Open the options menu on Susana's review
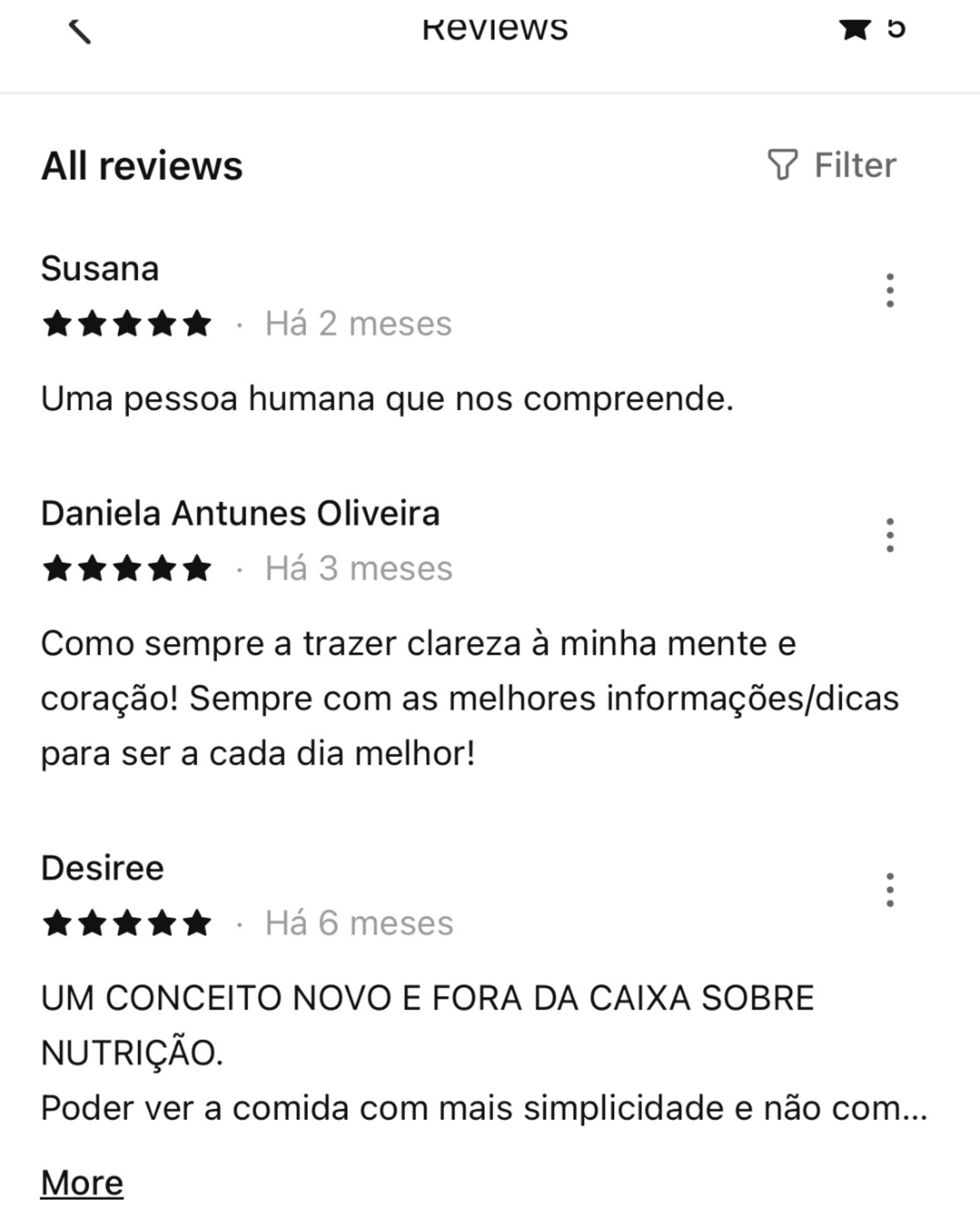This screenshot has height=1225, width=980. pos(890,290)
